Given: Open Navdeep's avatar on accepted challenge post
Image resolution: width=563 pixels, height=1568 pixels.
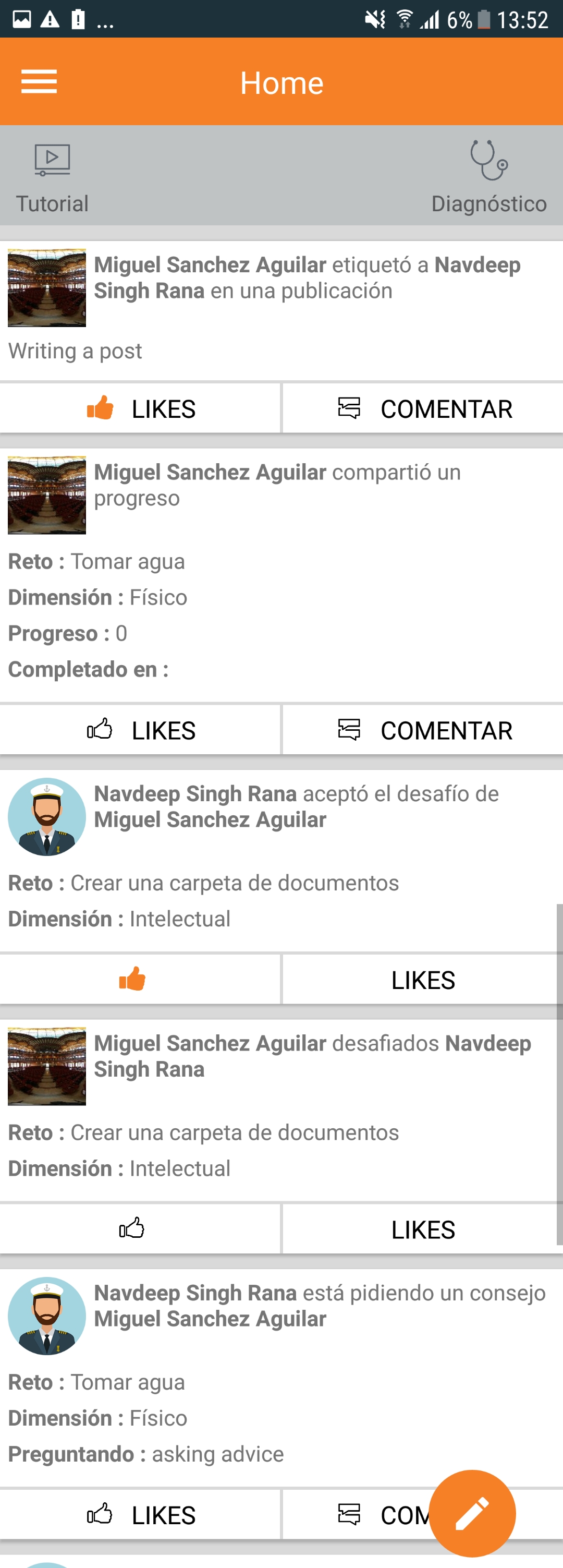Looking at the screenshot, I should click(x=47, y=816).
